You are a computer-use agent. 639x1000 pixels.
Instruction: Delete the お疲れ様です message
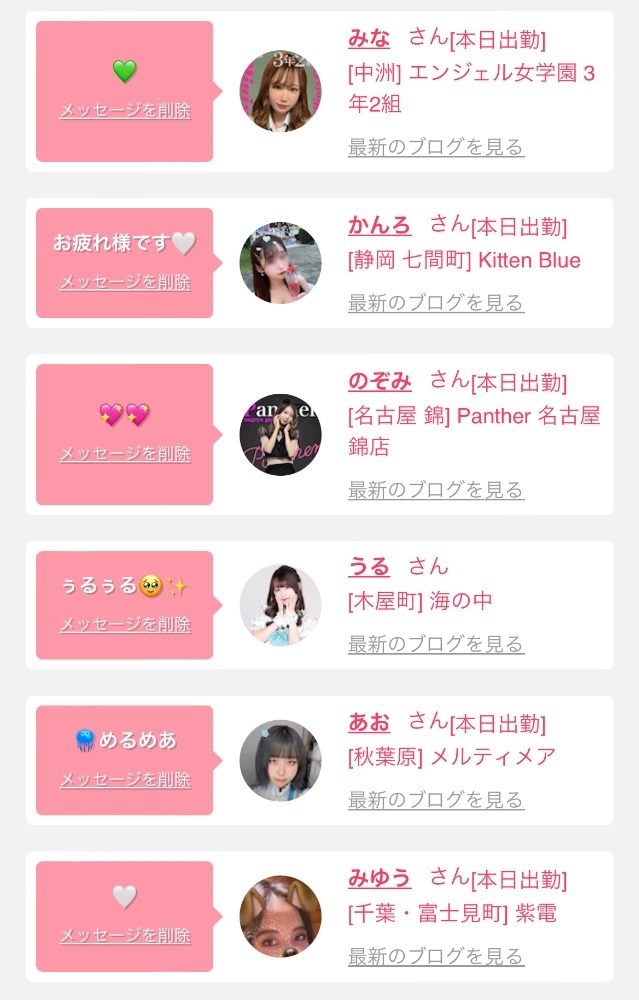[125, 281]
